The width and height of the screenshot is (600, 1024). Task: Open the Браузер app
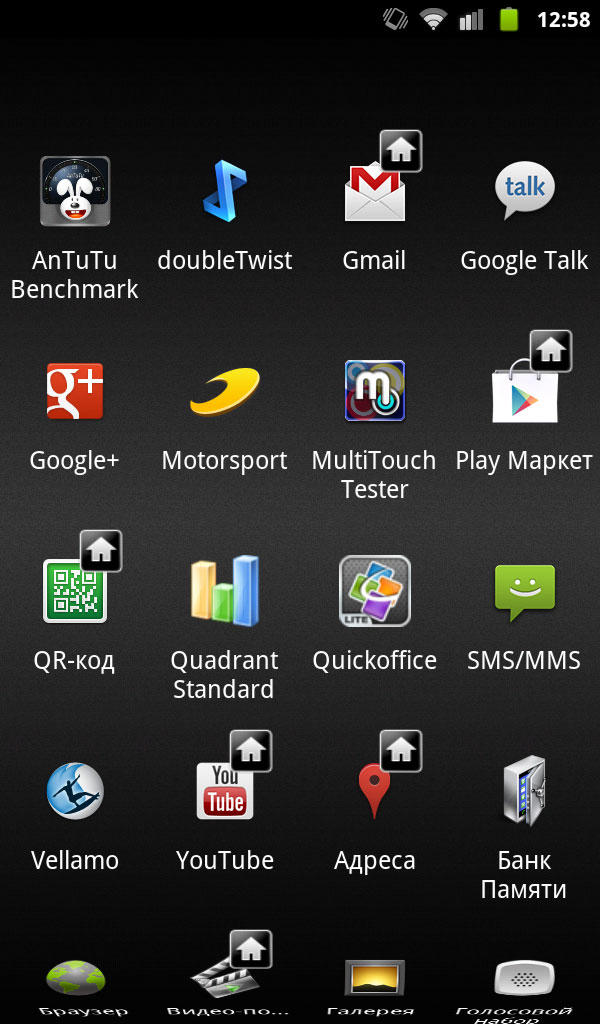coord(75,980)
